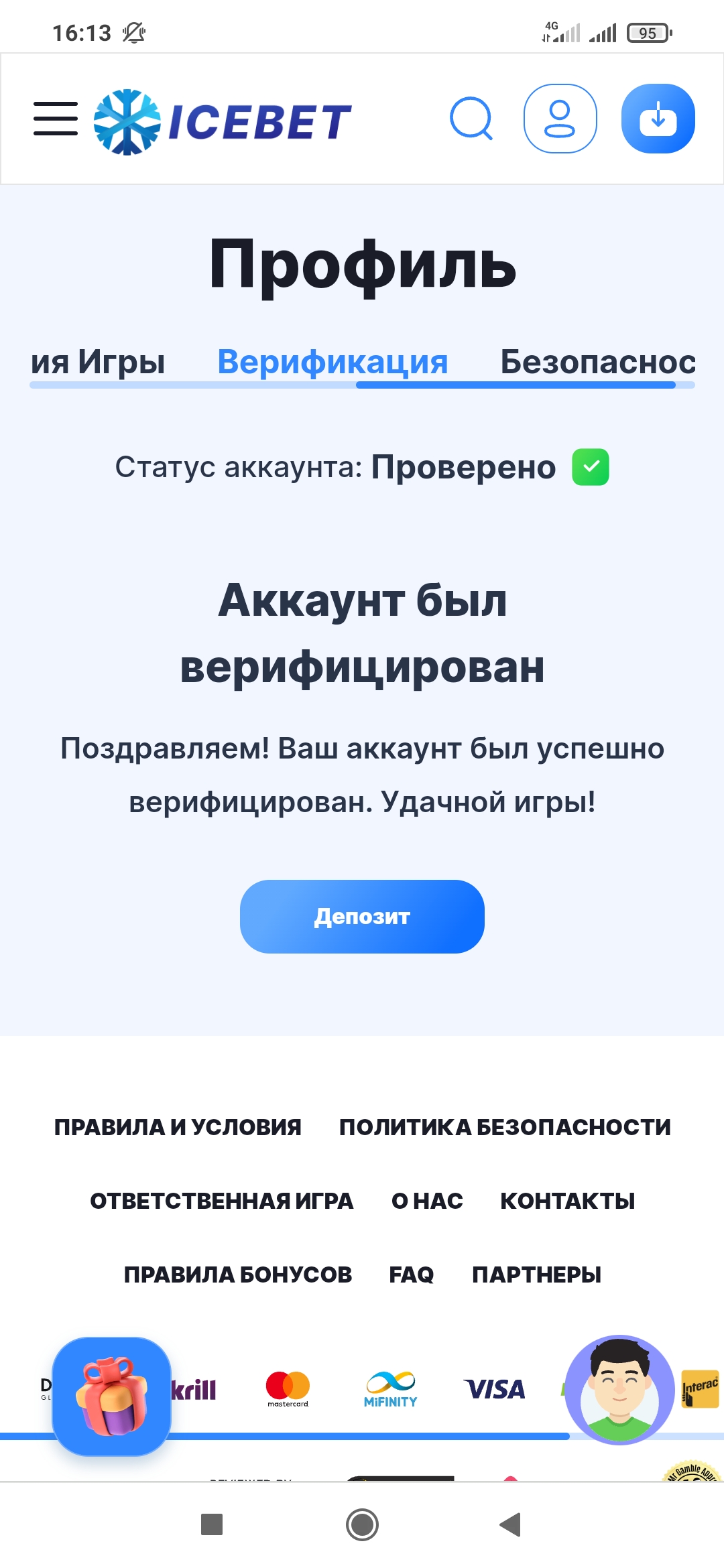Open the FAQ page
The image size is (724, 1568).
tap(412, 1275)
